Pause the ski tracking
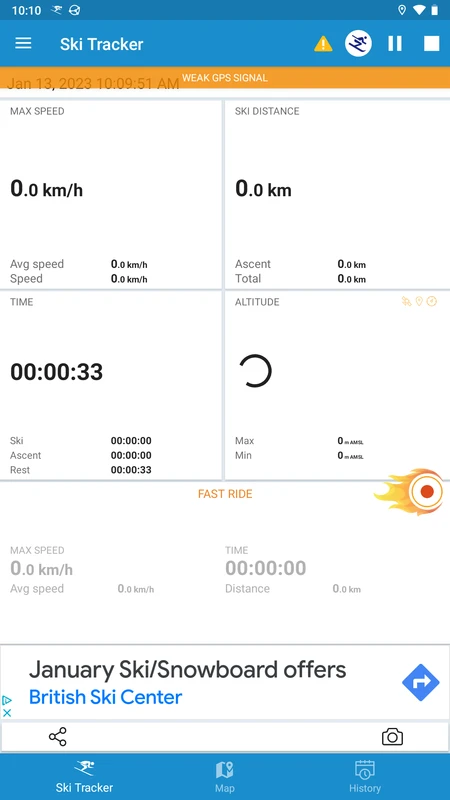This screenshot has height=800, width=450. (395, 43)
